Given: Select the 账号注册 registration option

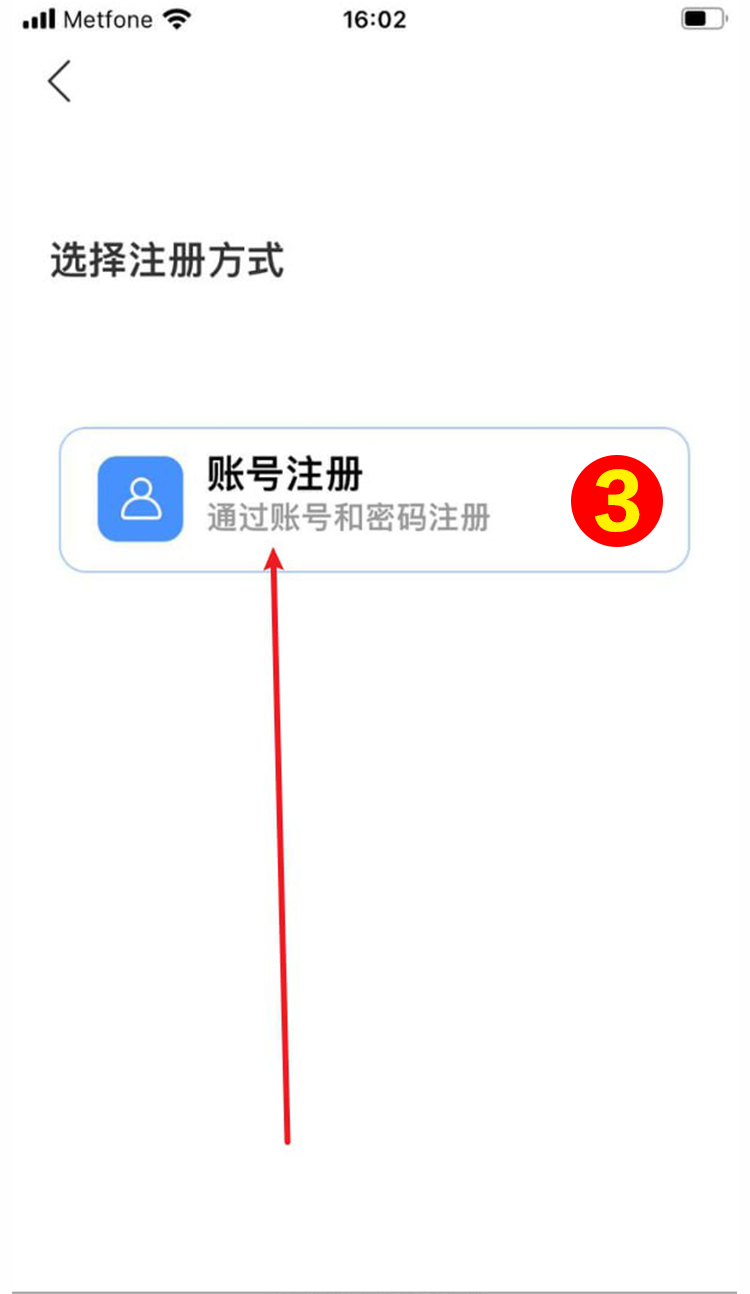Looking at the screenshot, I should coord(374,500).
